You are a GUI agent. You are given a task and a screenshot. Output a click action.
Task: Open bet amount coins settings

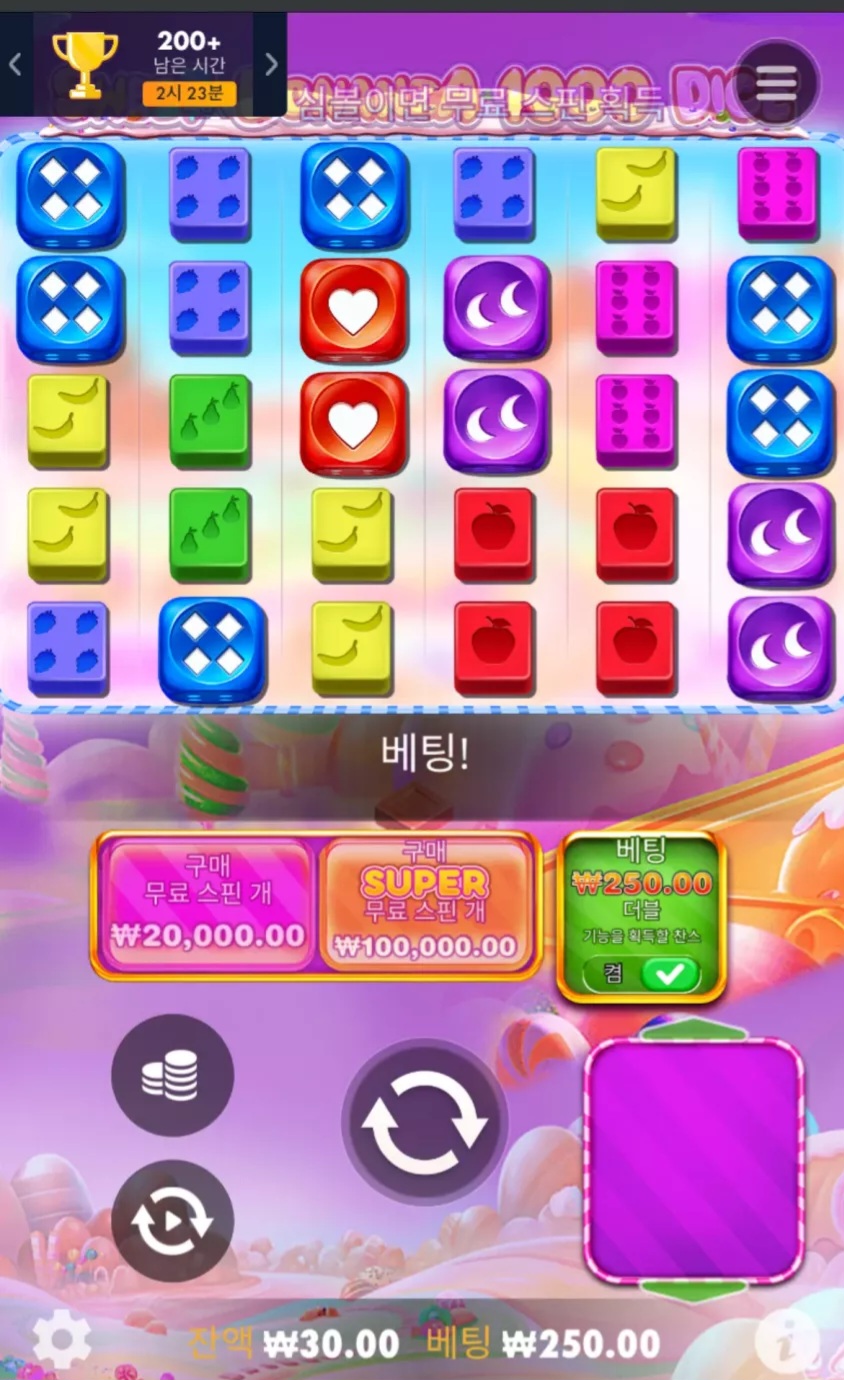tap(172, 1075)
